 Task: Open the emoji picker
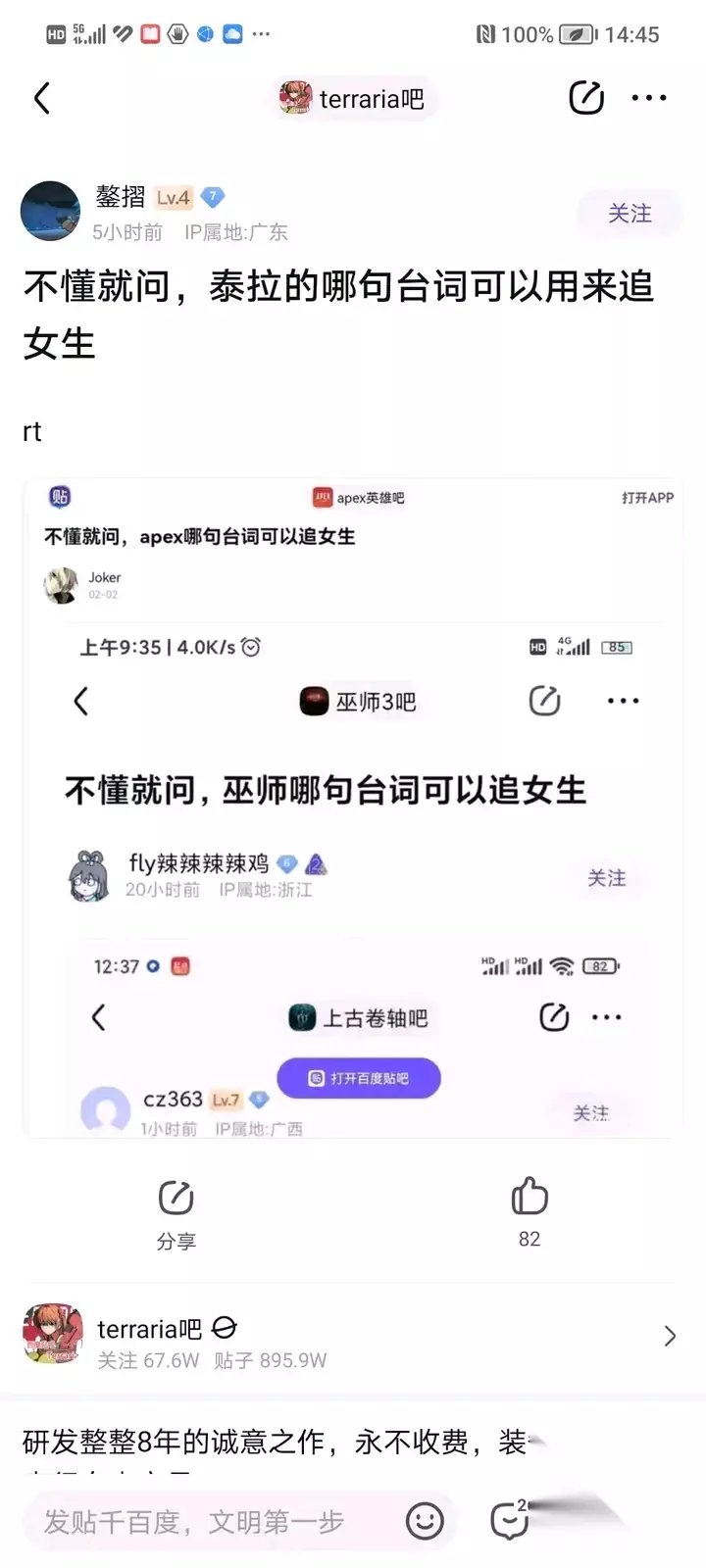click(425, 1521)
